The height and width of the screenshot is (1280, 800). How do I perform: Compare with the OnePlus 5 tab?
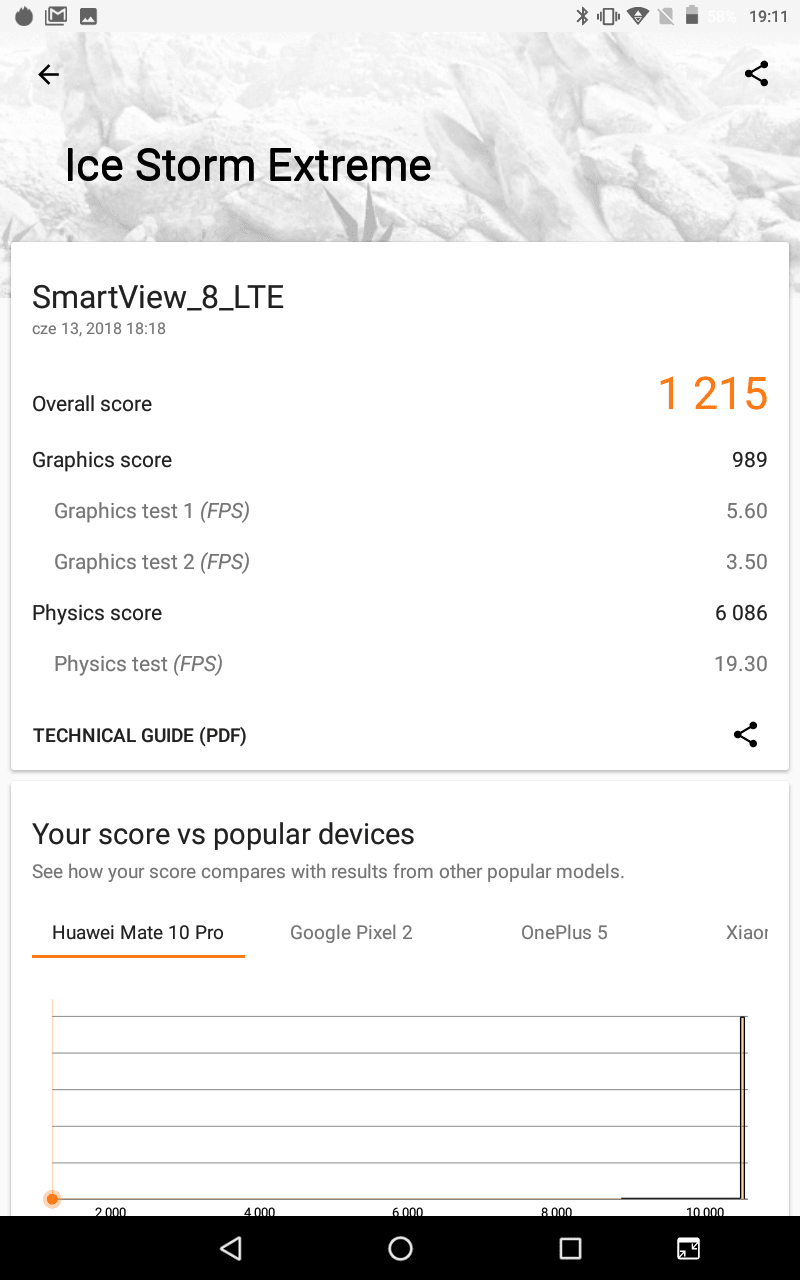pos(564,933)
